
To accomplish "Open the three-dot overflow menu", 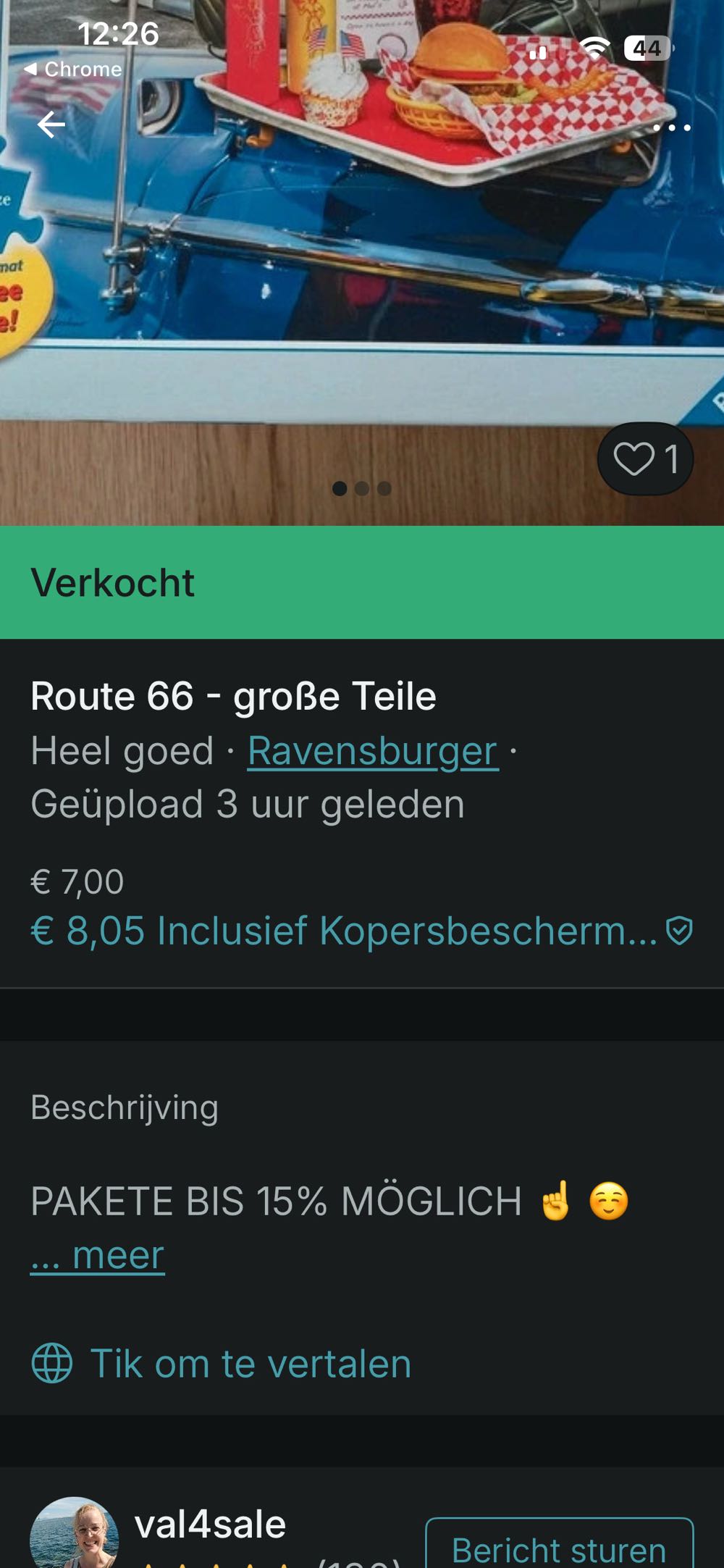I will tap(671, 127).
